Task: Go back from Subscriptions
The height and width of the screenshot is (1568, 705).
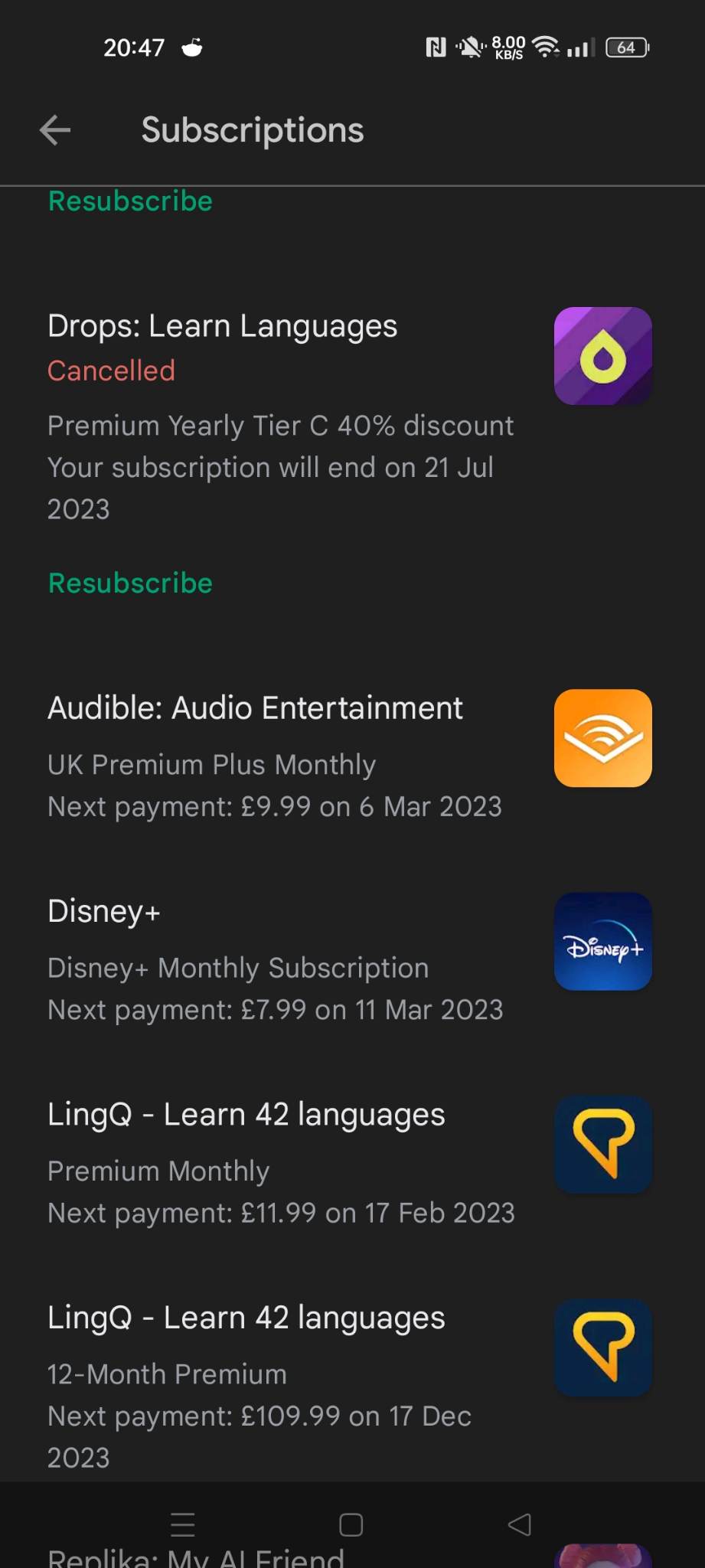Action: click(x=55, y=130)
